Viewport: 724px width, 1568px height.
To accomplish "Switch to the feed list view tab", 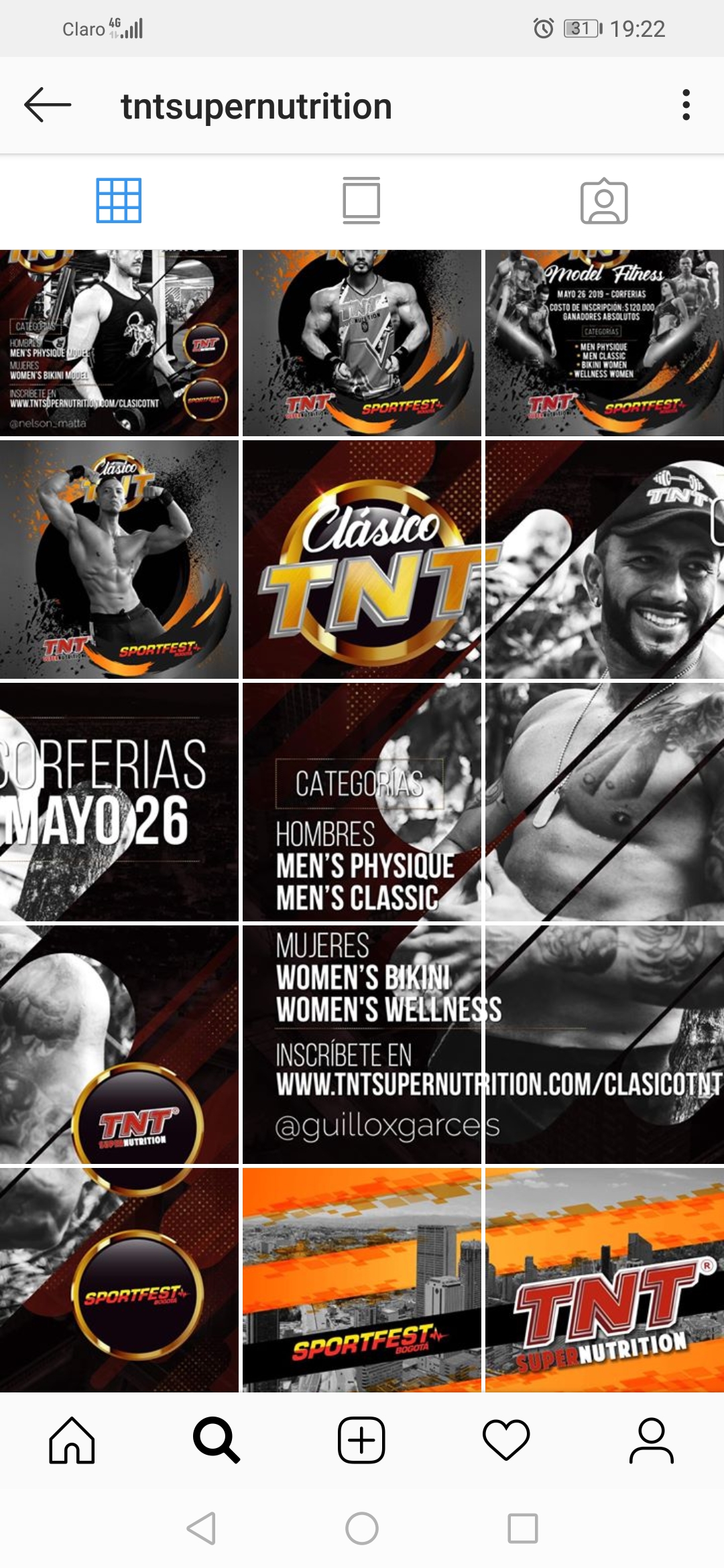I will click(361, 200).
